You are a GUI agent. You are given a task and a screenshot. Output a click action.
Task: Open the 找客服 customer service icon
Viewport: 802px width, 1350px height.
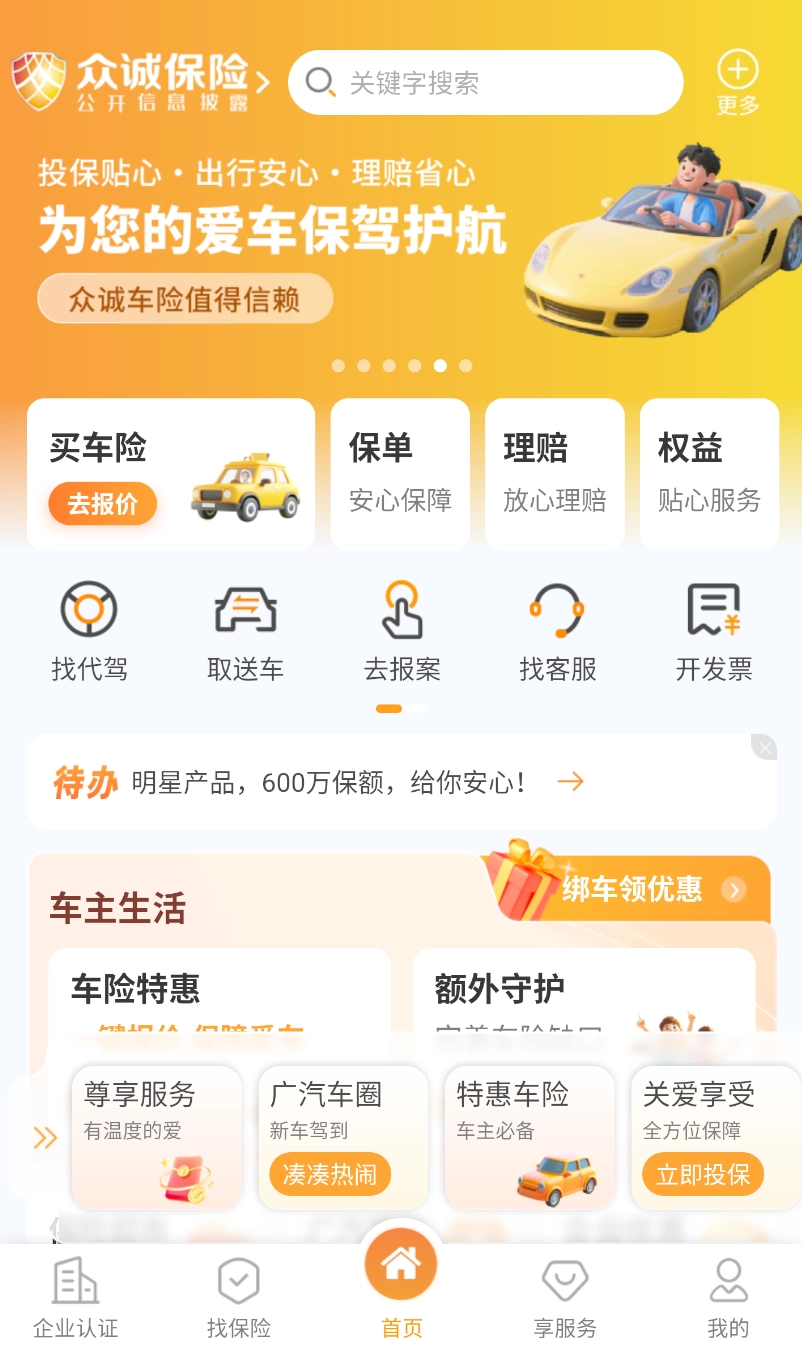coord(557,610)
